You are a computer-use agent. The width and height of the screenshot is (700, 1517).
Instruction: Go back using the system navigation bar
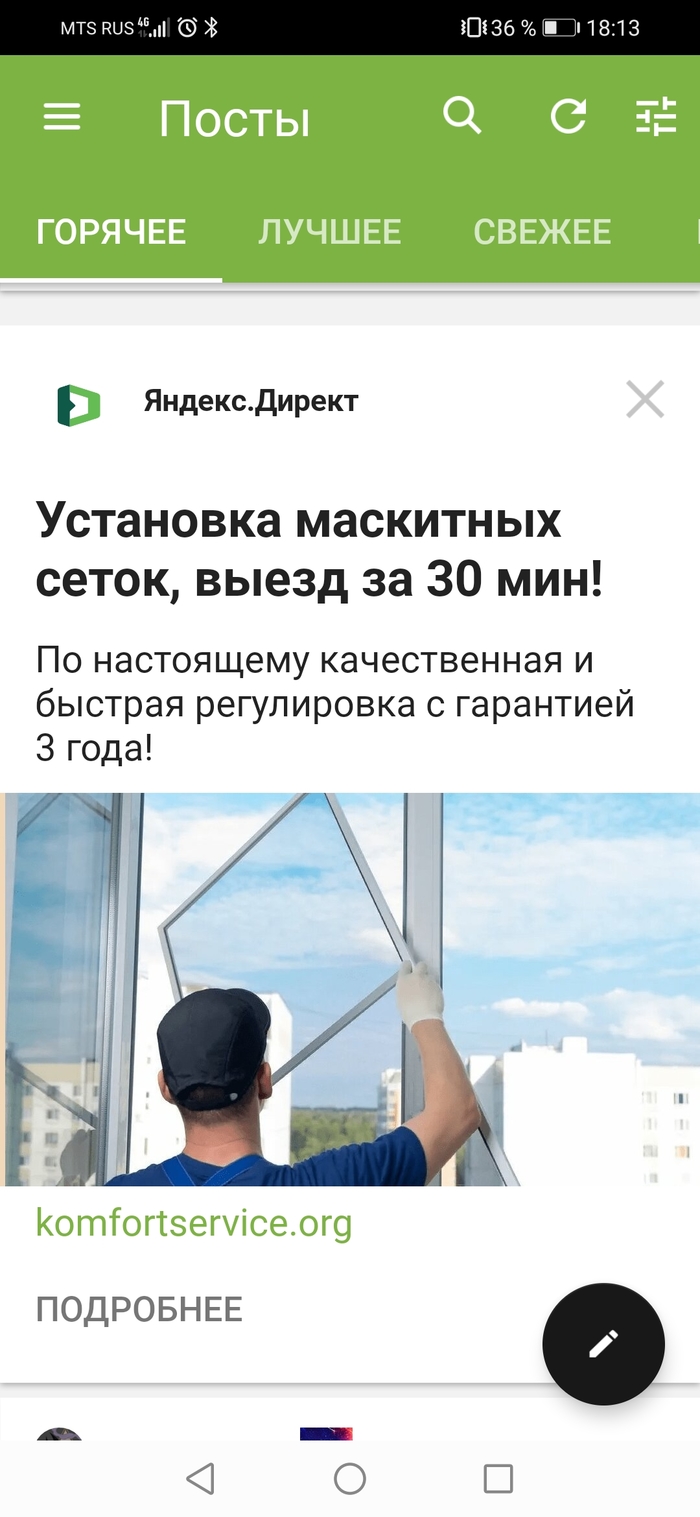pyautogui.click(x=201, y=1478)
